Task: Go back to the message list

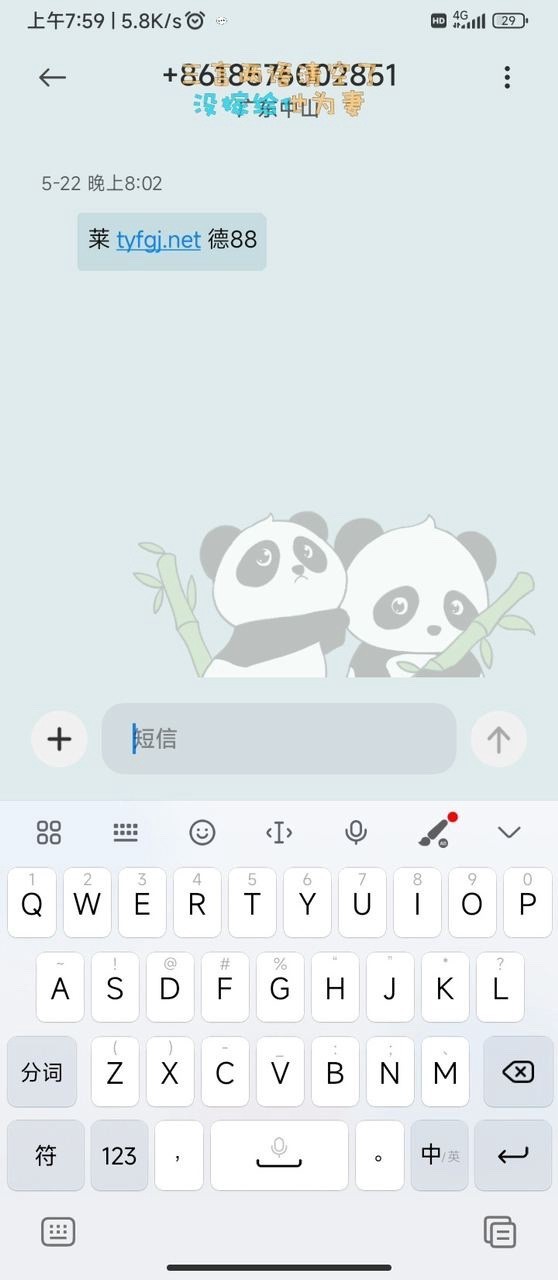Action: 52,77
